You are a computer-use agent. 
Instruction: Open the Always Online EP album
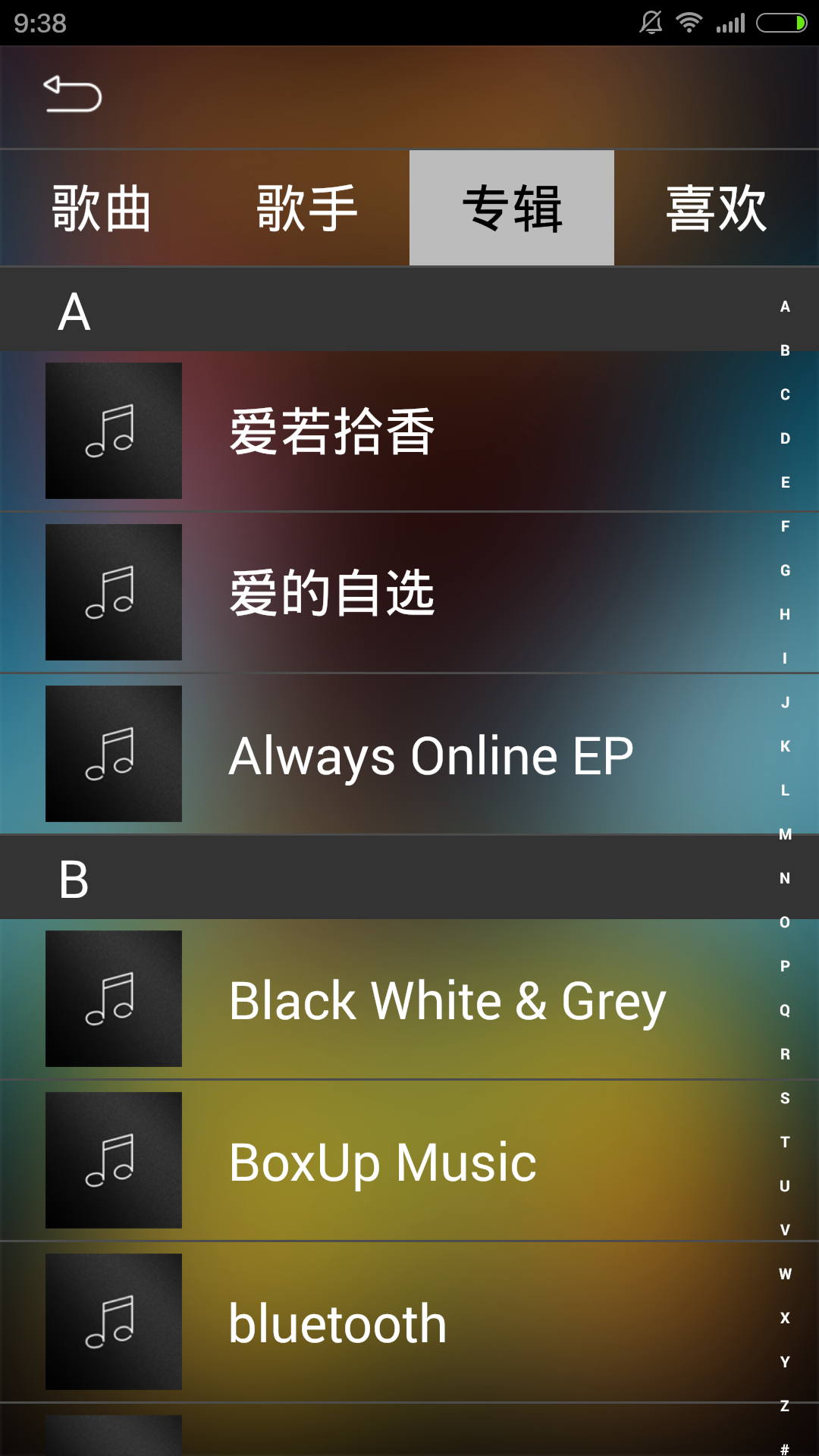[409, 754]
